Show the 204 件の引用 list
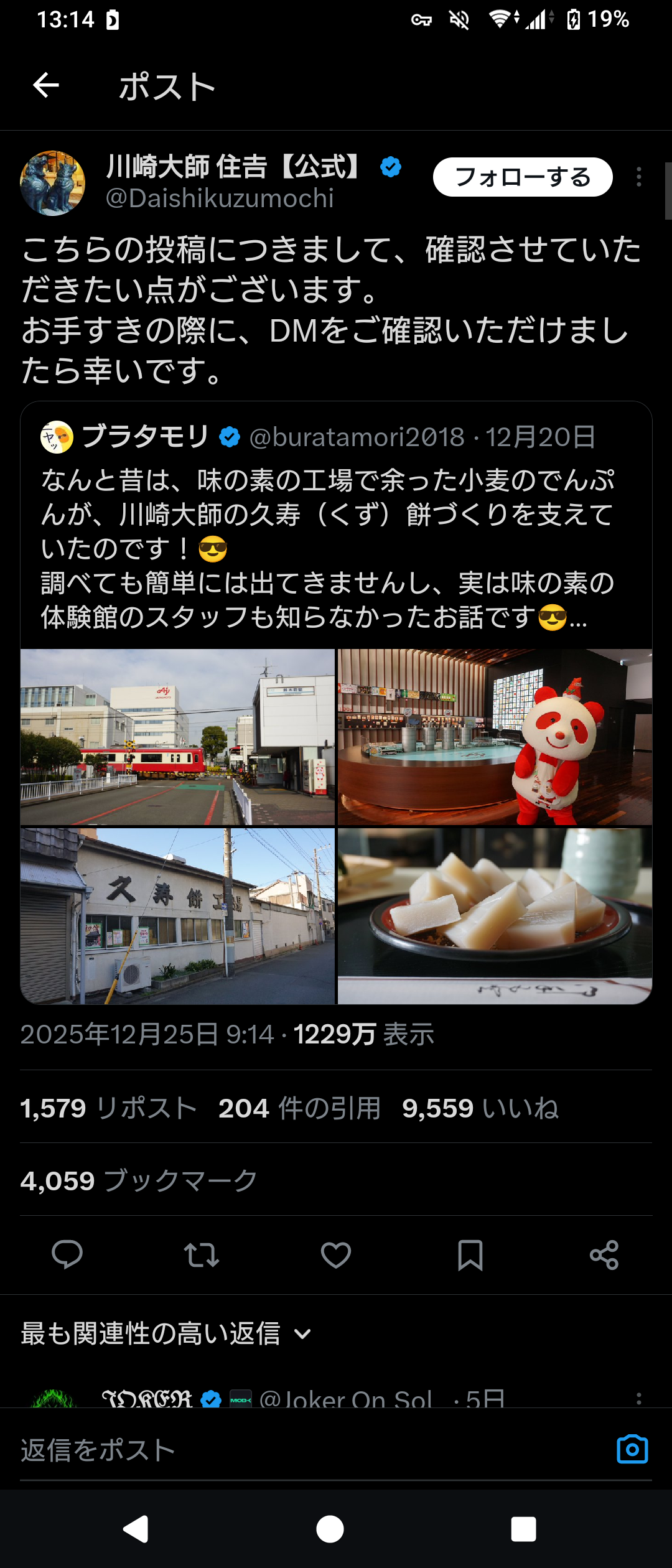This screenshot has height=1568, width=672. (299, 1108)
